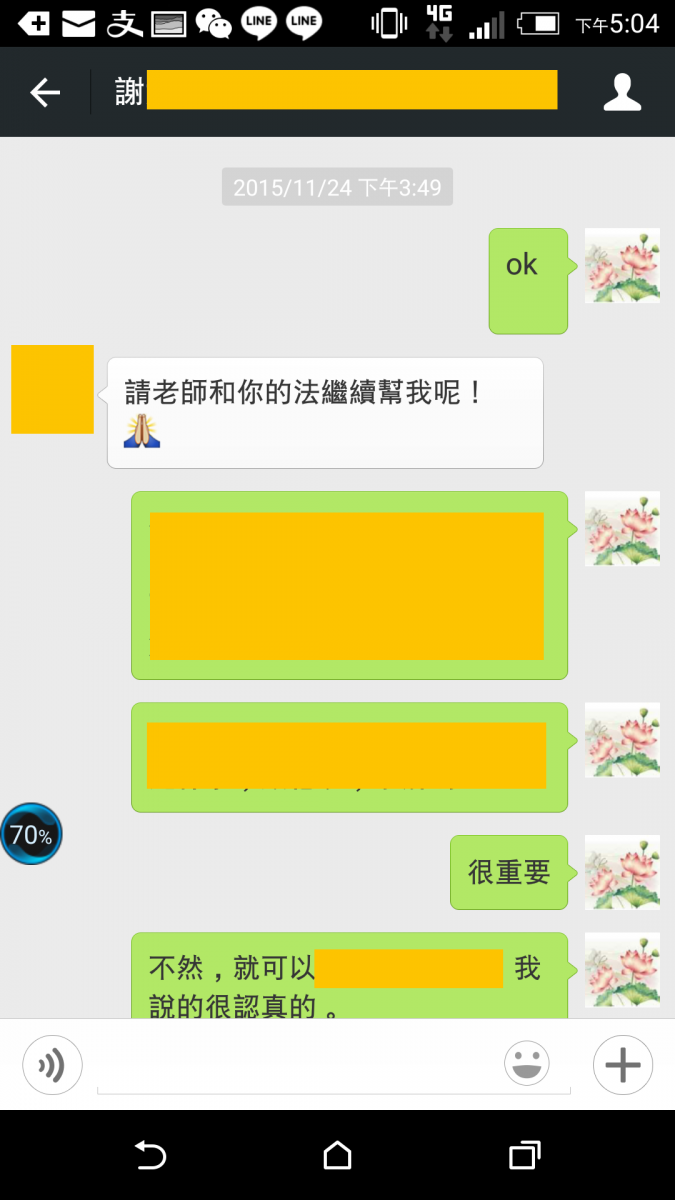
Task: Go back to the chat list
Action: point(45,93)
